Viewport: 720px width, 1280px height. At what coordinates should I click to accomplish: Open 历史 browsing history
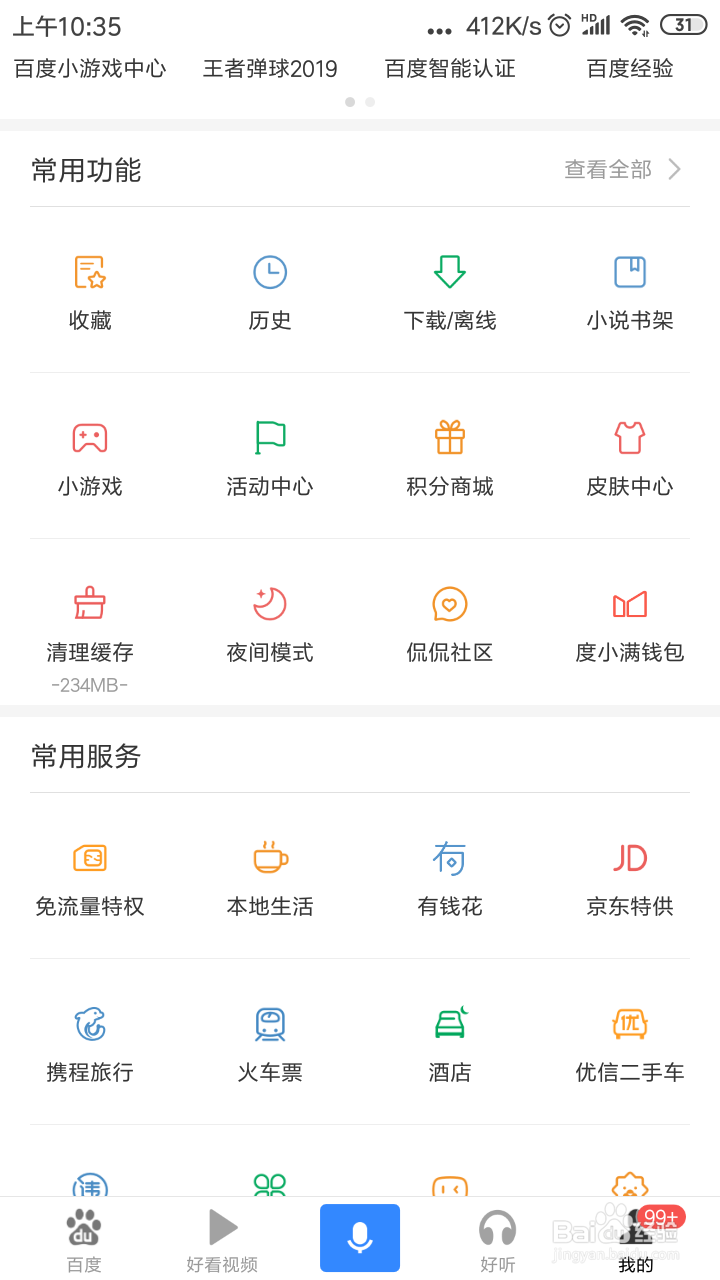270,292
